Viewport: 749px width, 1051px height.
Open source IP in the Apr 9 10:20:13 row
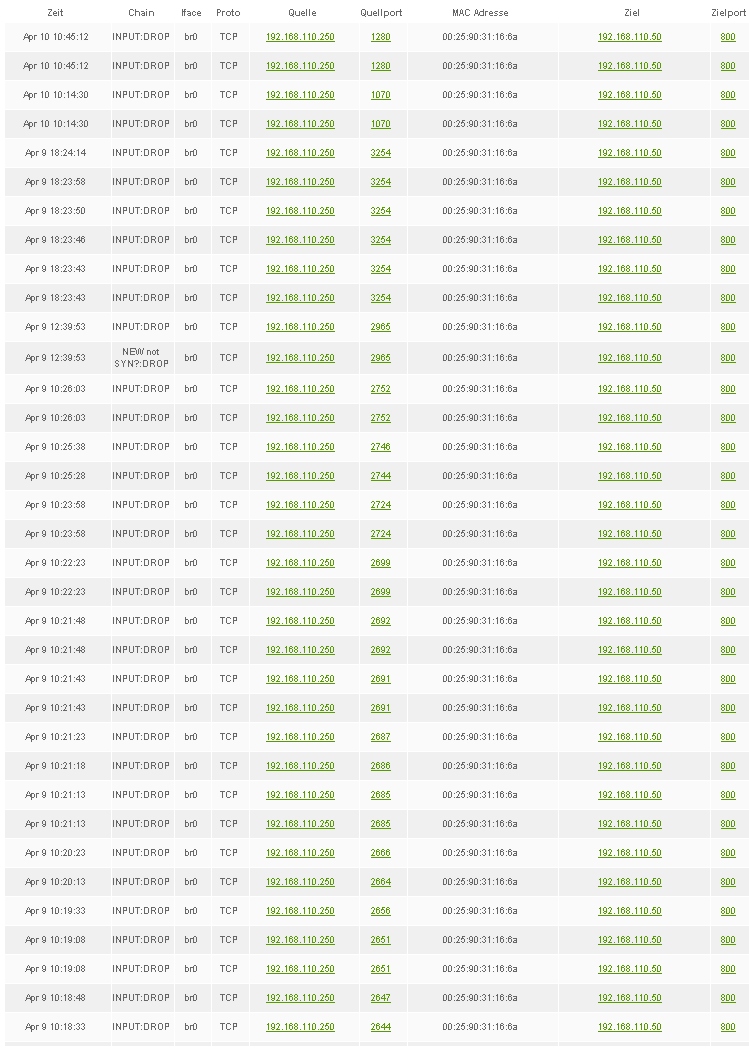pos(300,882)
